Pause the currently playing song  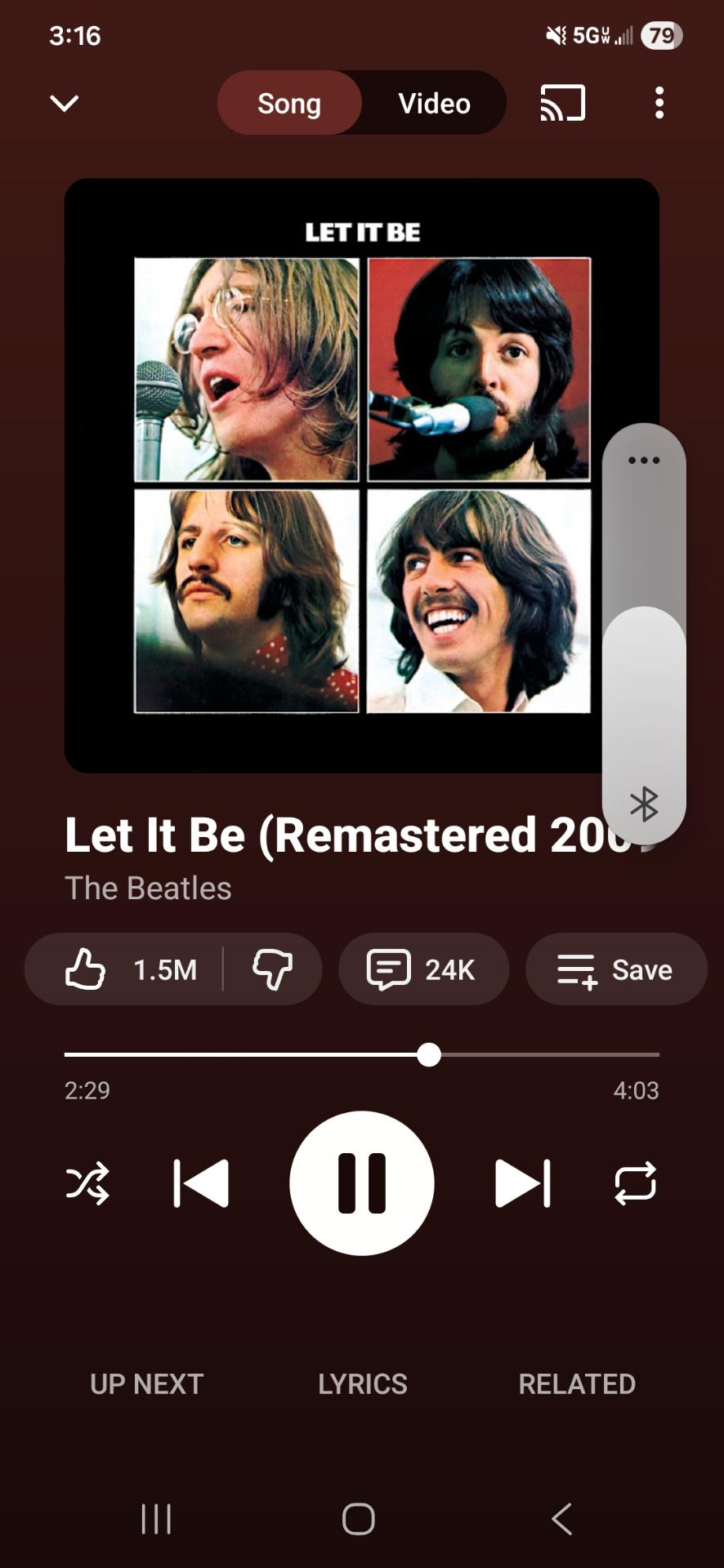click(362, 1183)
